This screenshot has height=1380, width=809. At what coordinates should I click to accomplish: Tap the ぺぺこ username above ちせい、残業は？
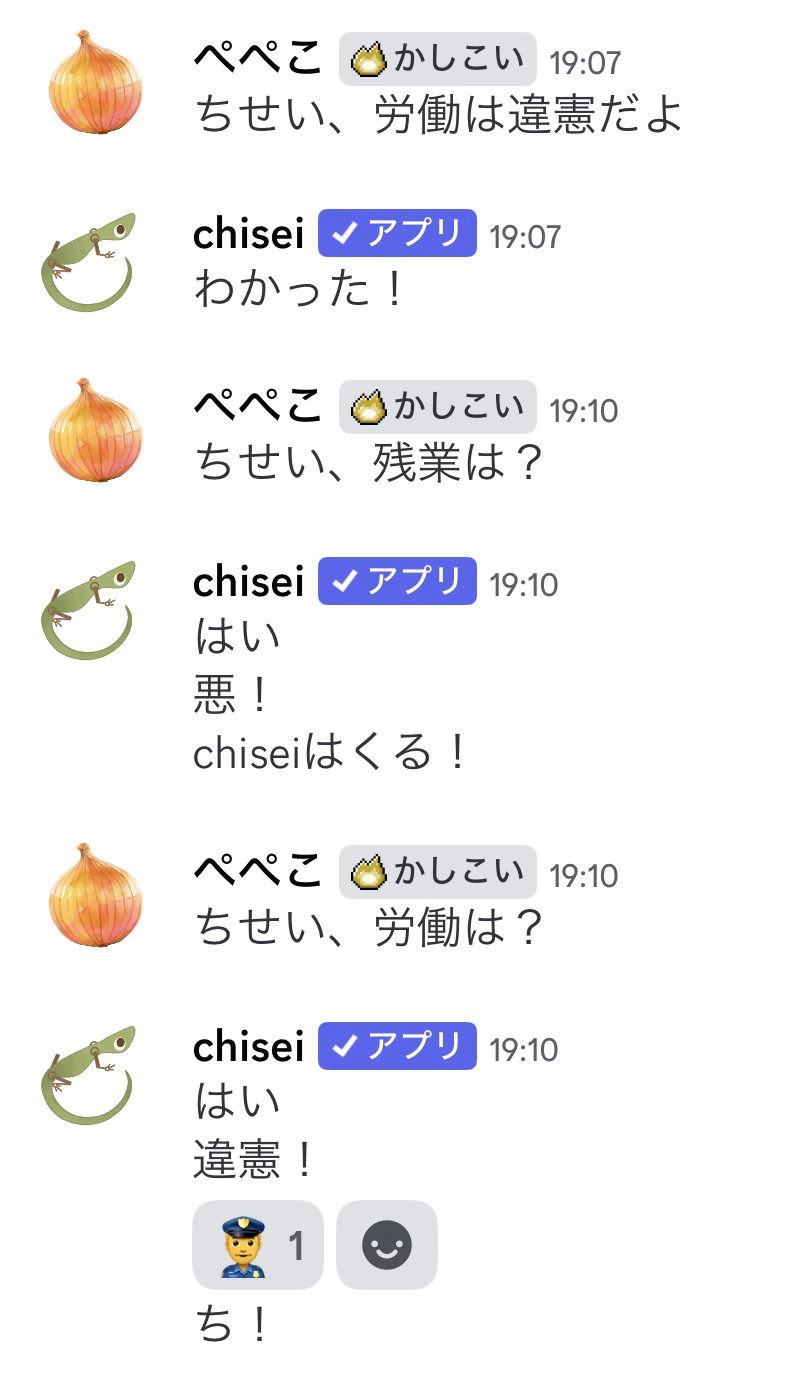[x=258, y=407]
